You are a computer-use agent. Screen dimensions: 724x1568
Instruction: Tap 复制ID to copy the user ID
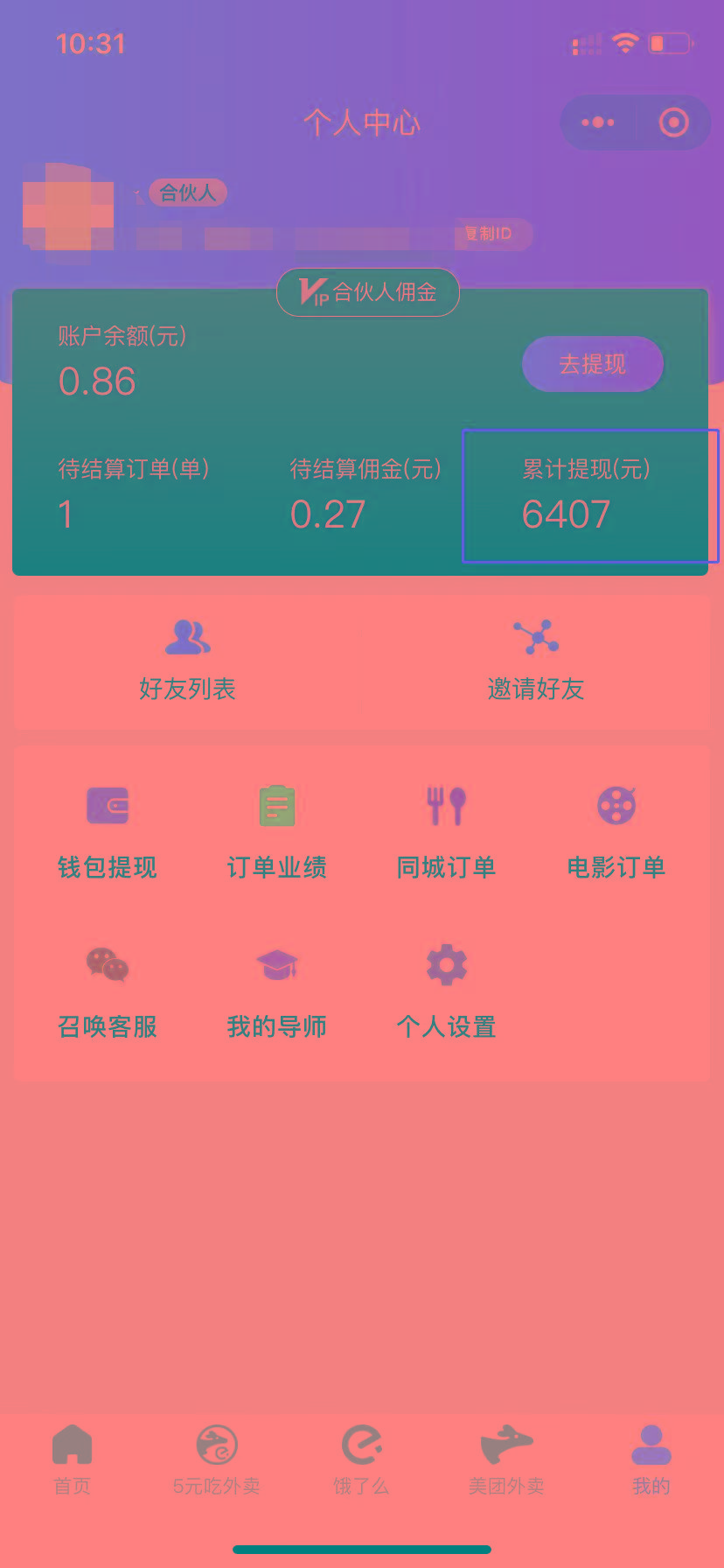click(490, 234)
